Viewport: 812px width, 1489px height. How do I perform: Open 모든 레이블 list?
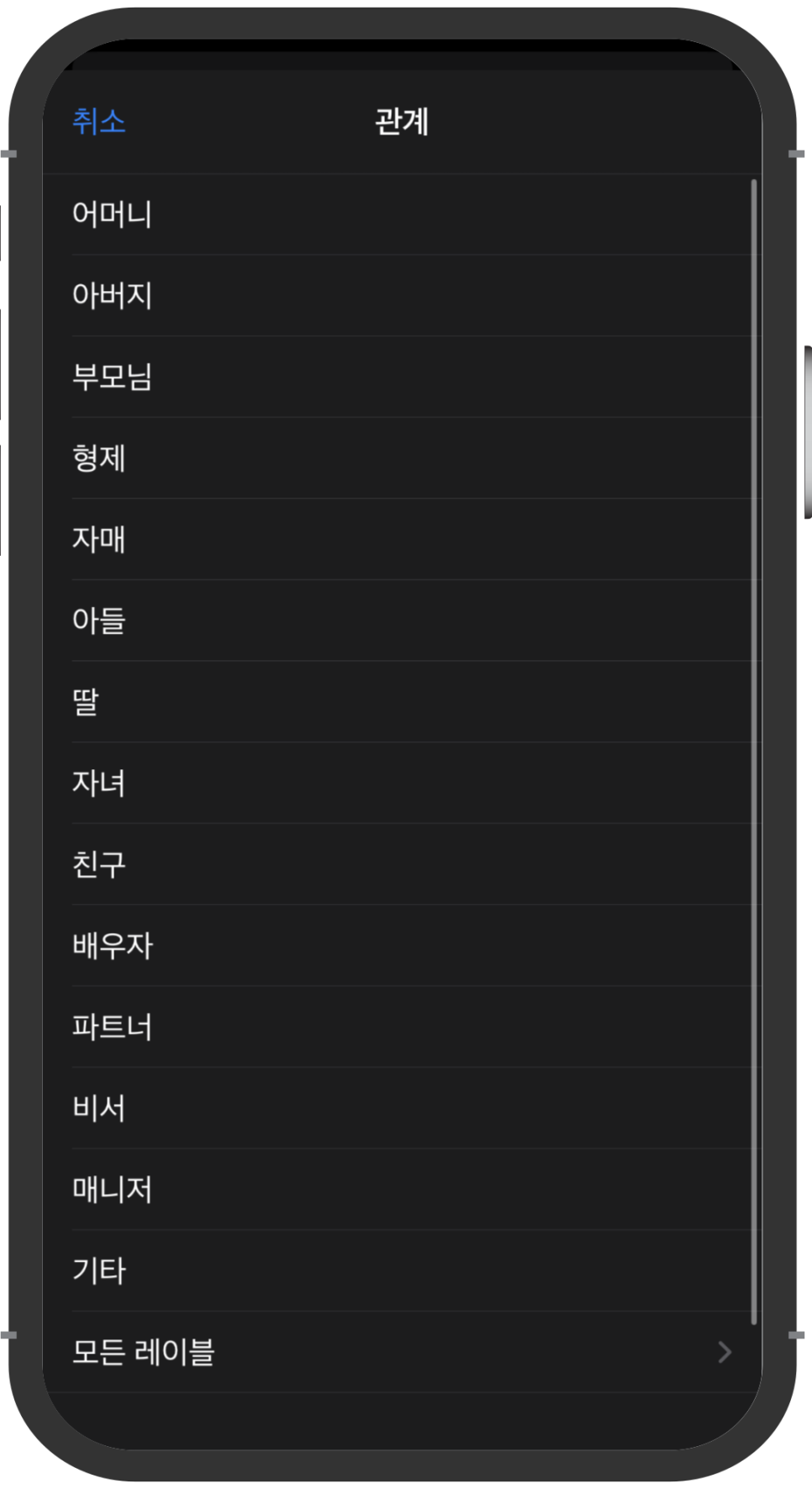(402, 1352)
